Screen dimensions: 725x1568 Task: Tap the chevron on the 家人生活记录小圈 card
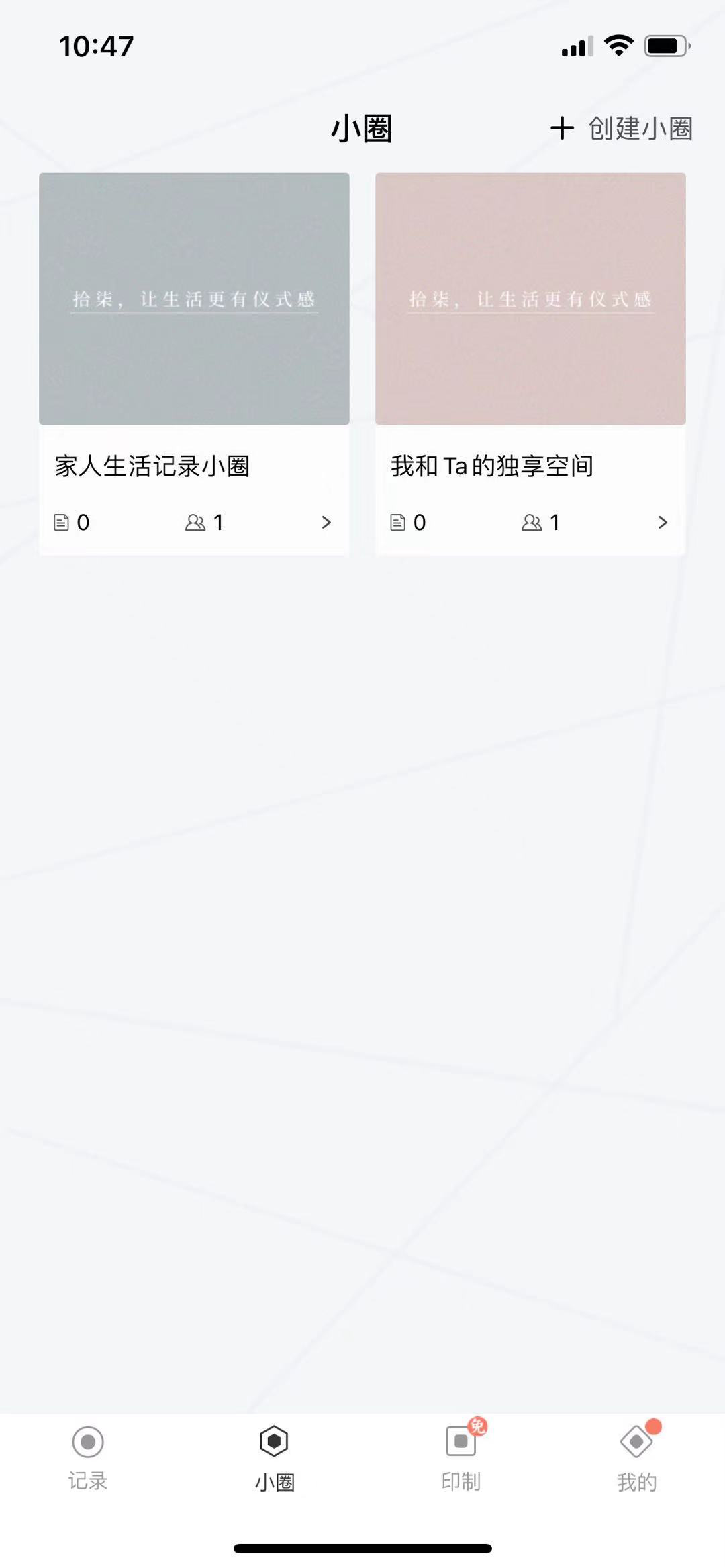[x=326, y=522]
